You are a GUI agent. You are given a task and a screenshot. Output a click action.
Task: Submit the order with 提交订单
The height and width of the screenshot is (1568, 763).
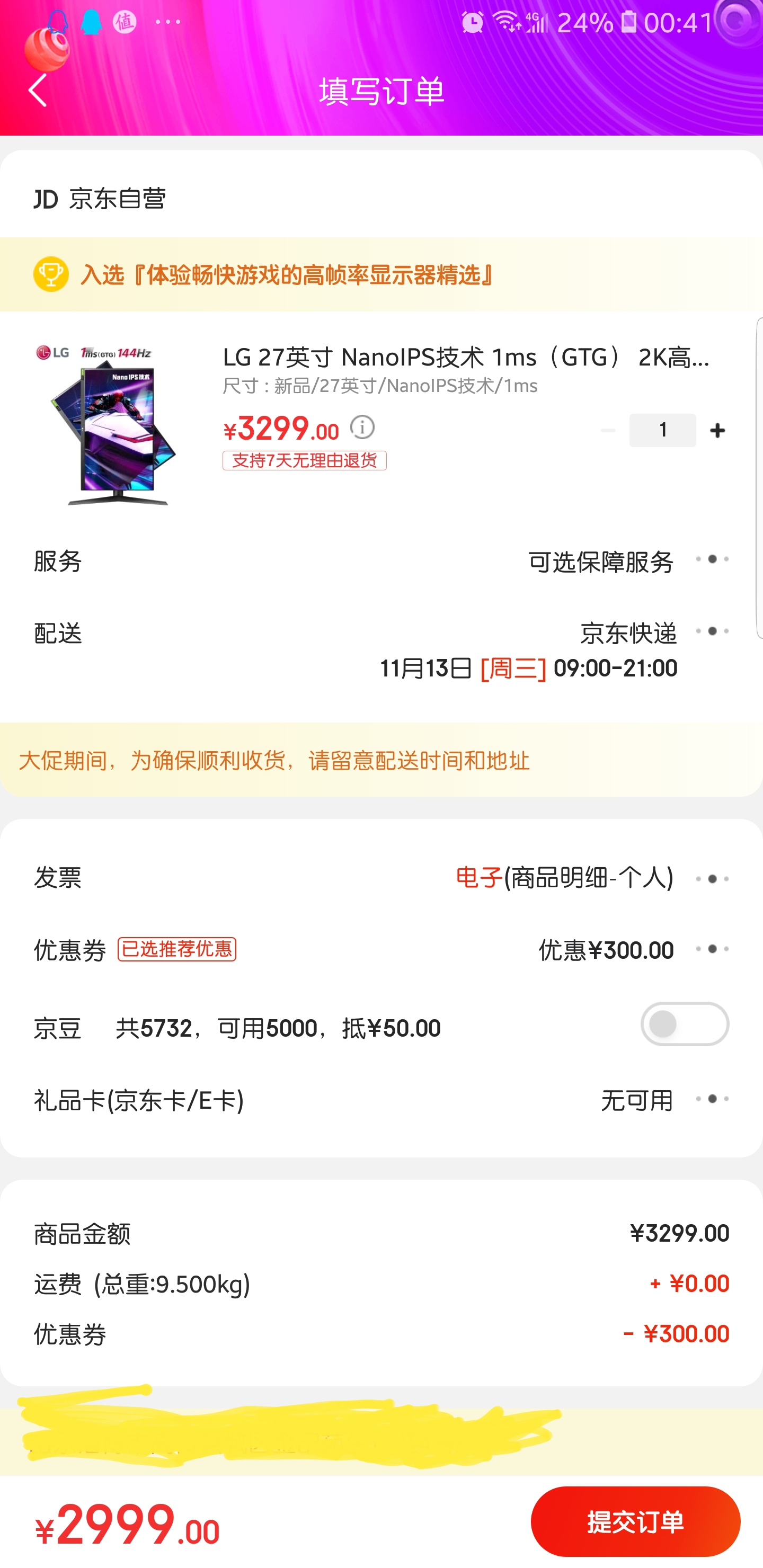(635, 1521)
